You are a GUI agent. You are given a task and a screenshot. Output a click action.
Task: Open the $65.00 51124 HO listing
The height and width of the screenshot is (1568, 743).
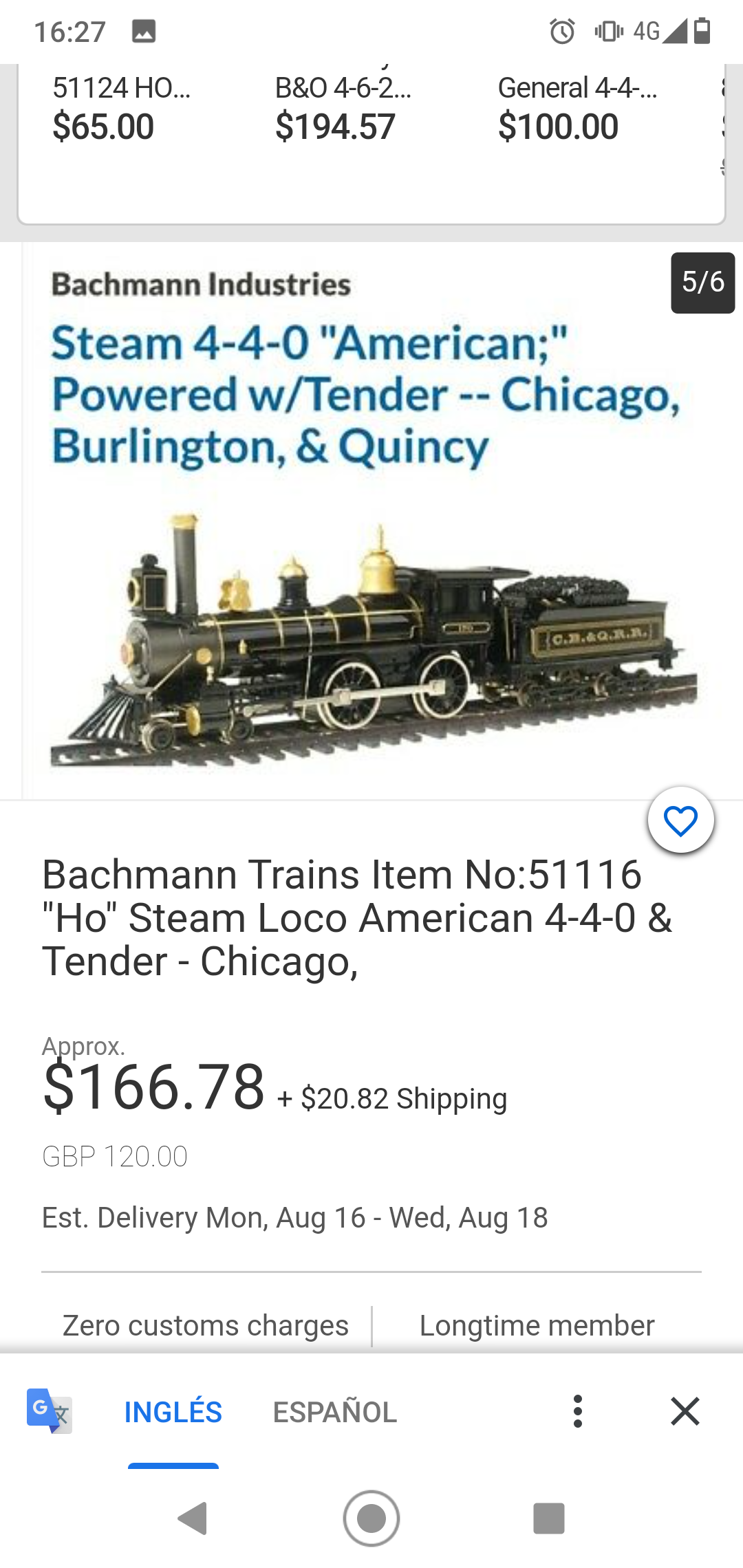coord(122,109)
